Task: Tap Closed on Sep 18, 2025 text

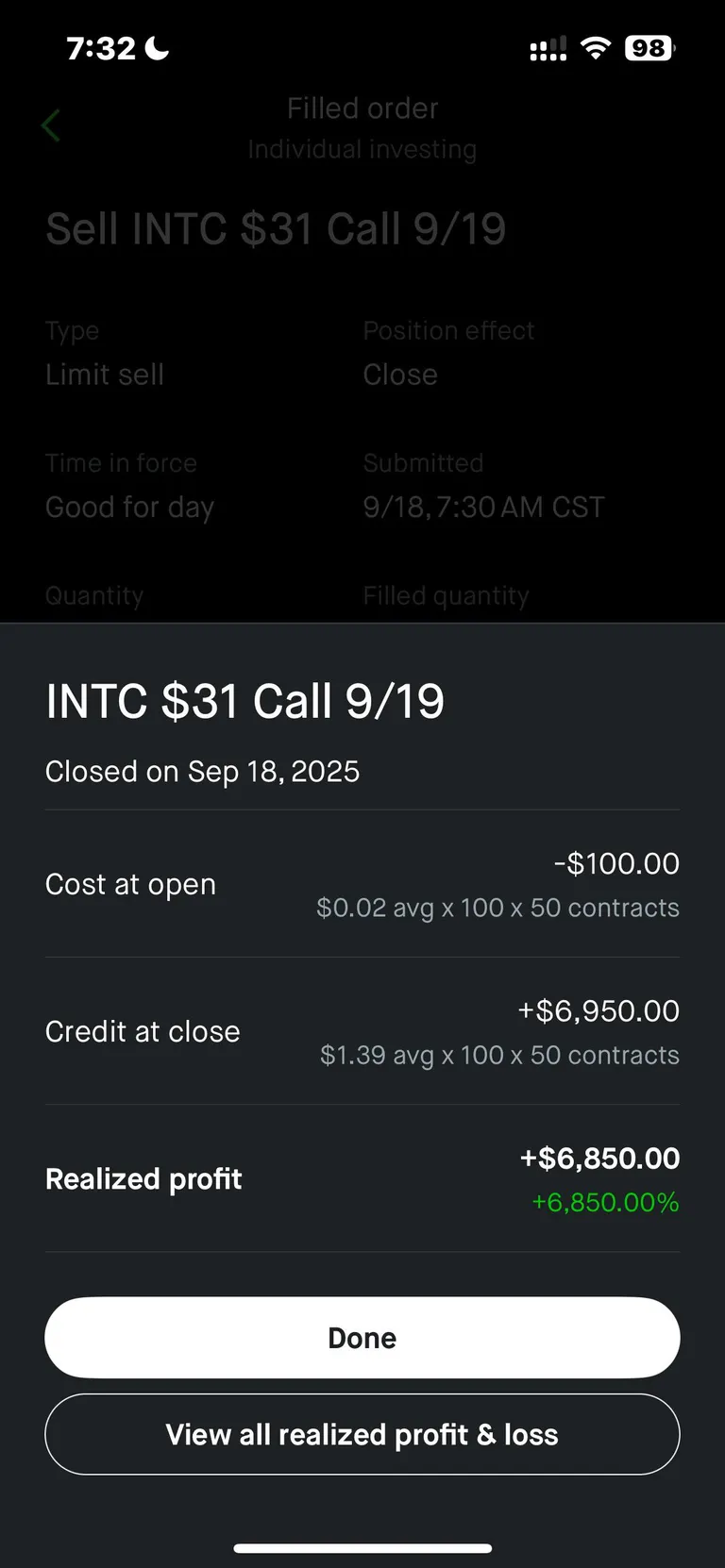Action: click(202, 771)
